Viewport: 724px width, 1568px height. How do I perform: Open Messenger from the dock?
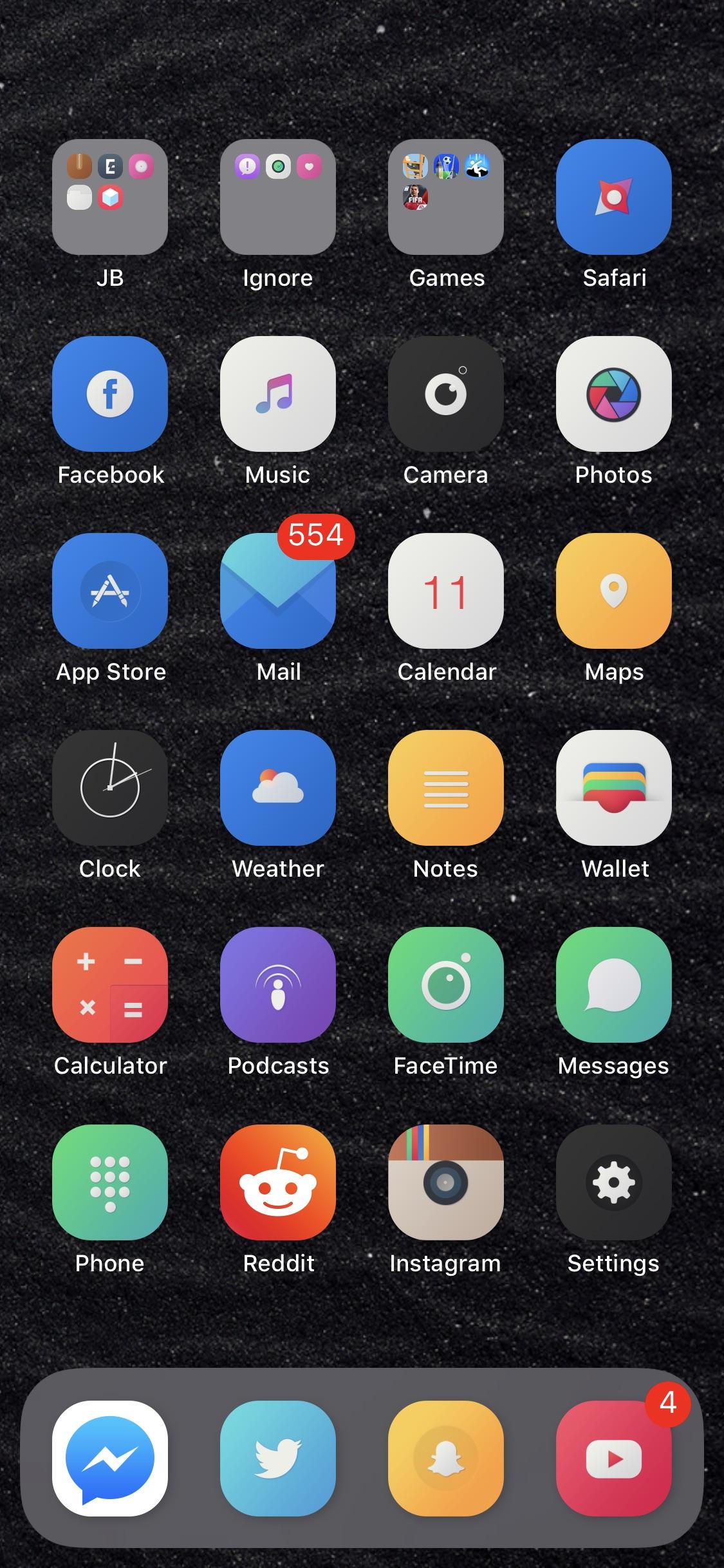click(x=110, y=1459)
